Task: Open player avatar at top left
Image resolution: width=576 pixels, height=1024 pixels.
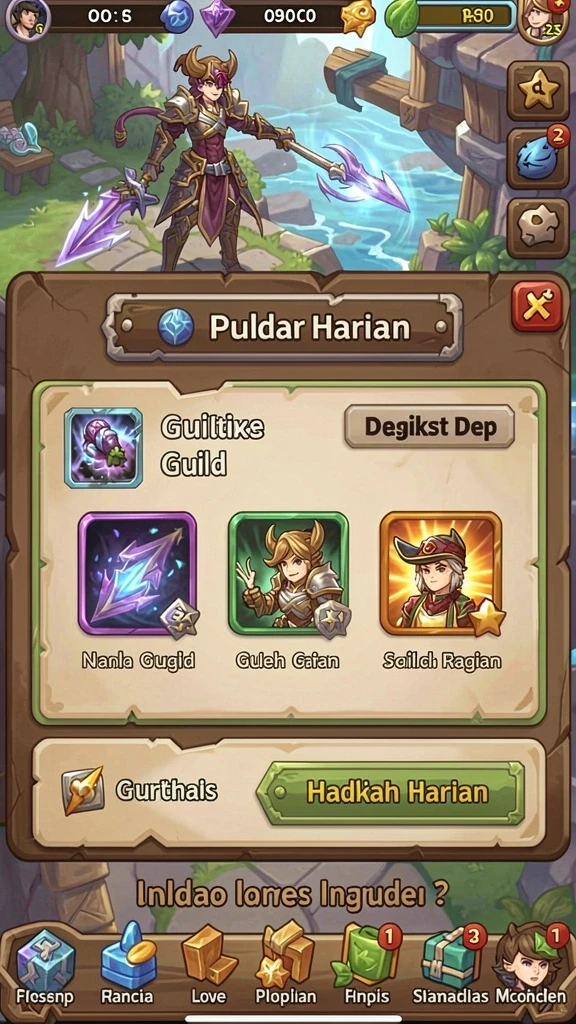Action: (x=27, y=20)
